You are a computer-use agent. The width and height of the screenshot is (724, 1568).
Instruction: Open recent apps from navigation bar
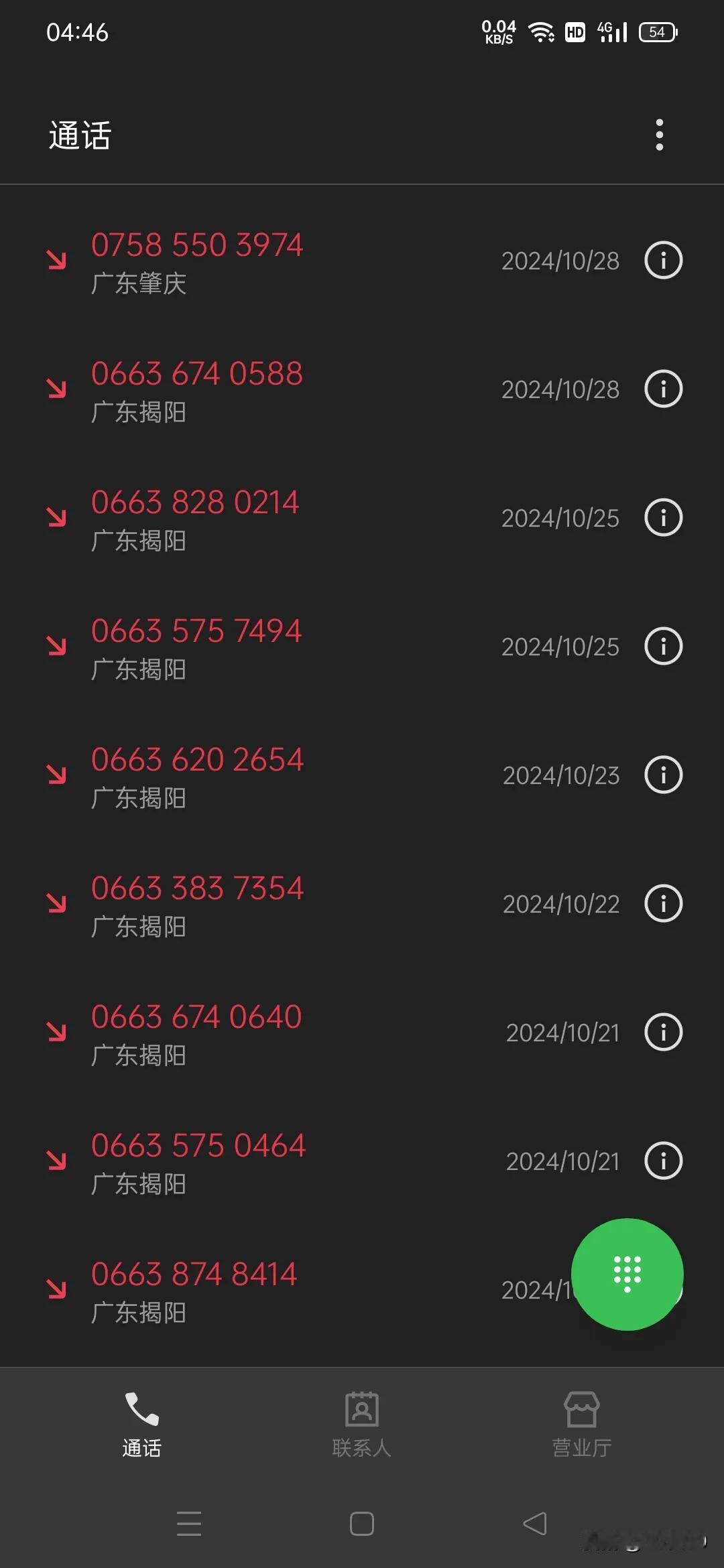189,1523
